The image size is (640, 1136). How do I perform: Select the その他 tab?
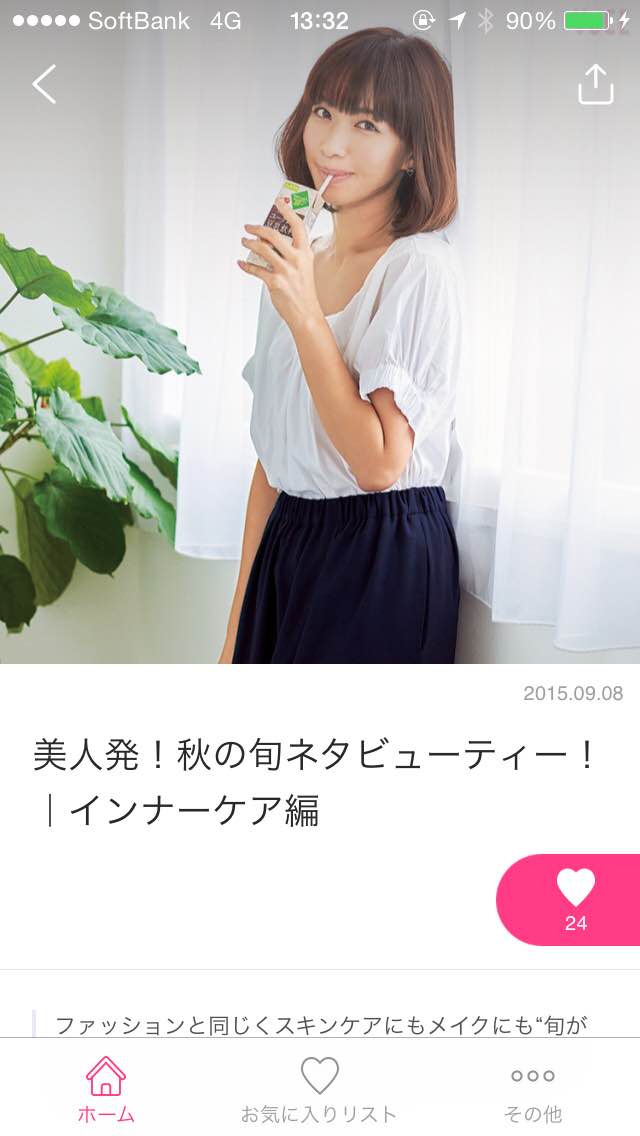tap(533, 1088)
